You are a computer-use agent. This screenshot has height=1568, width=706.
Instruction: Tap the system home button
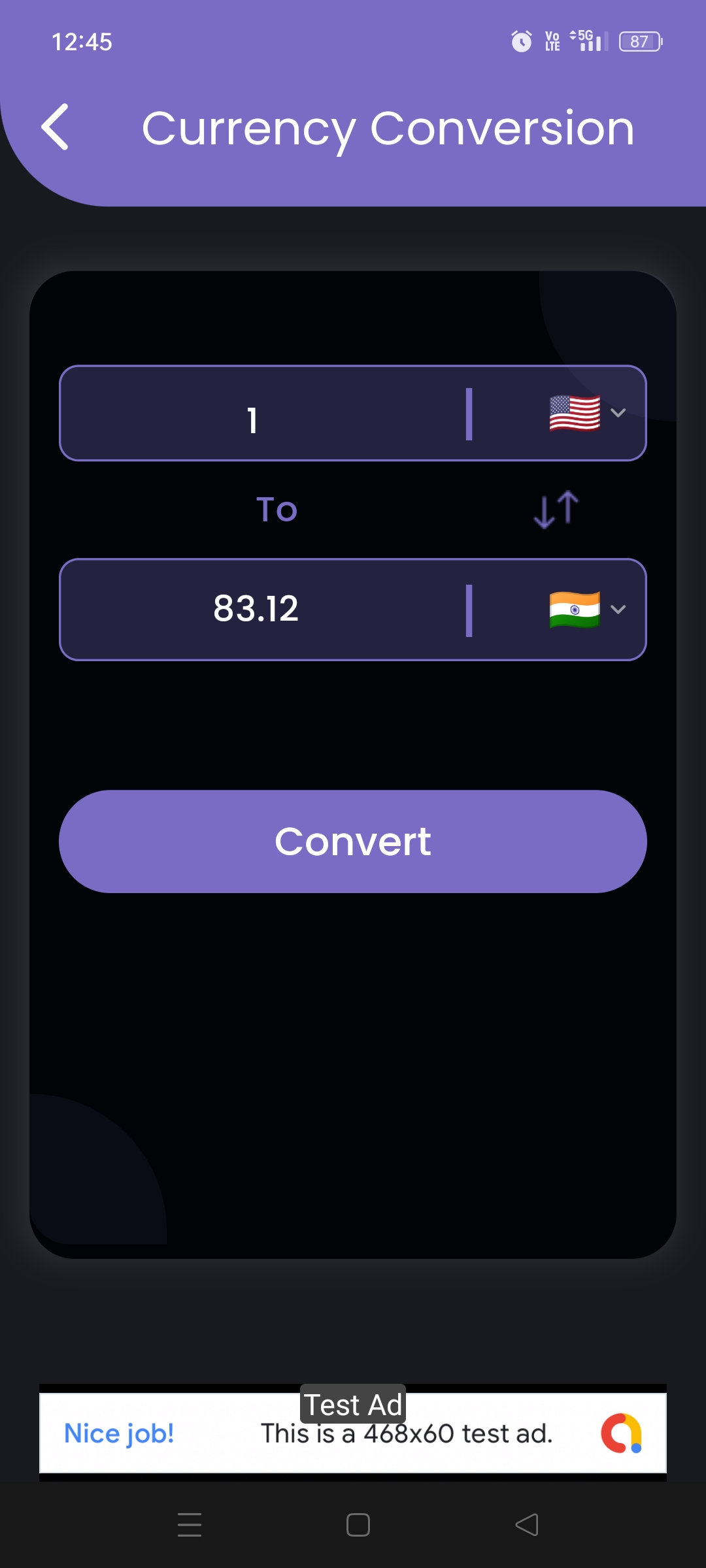(x=358, y=1525)
